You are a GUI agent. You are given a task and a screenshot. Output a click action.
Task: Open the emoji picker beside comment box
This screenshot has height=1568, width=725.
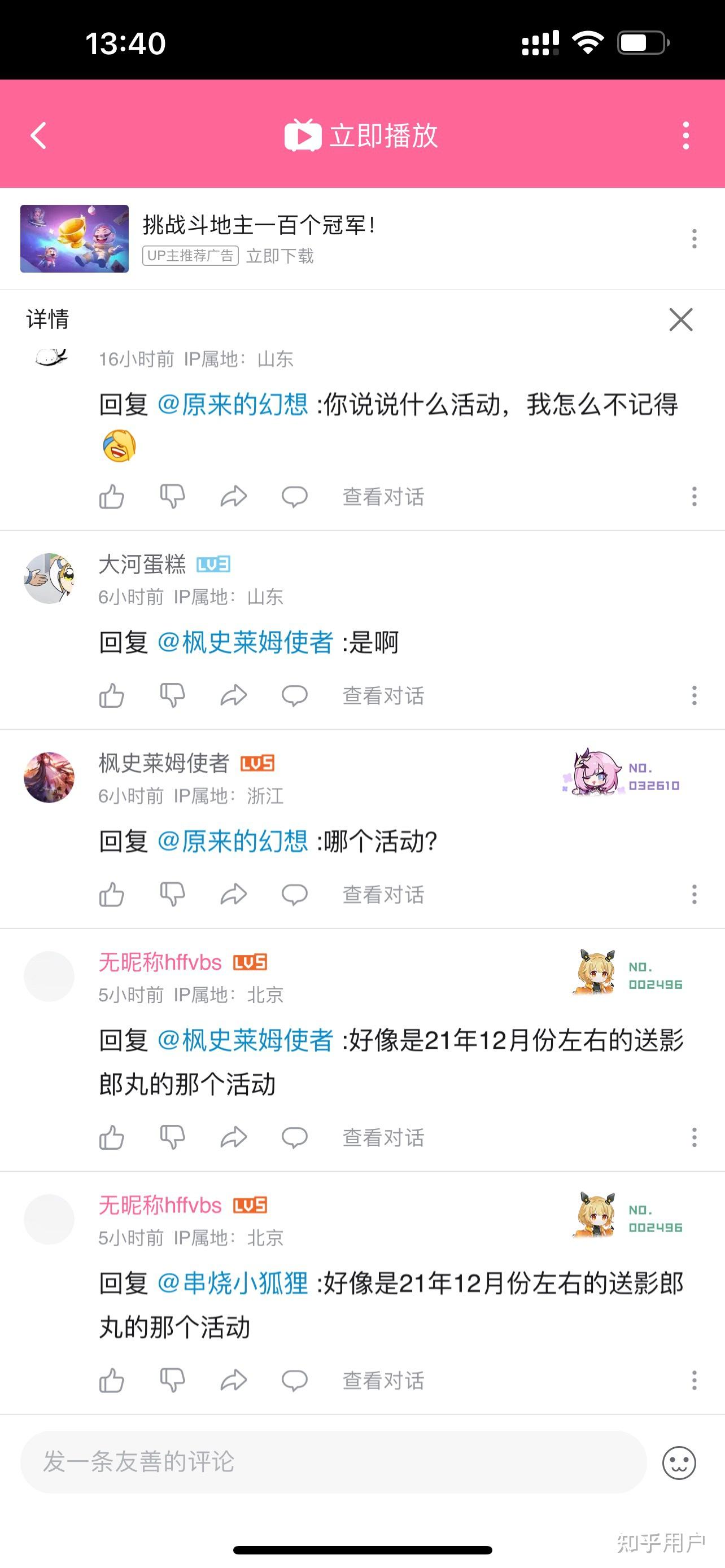point(679,1462)
